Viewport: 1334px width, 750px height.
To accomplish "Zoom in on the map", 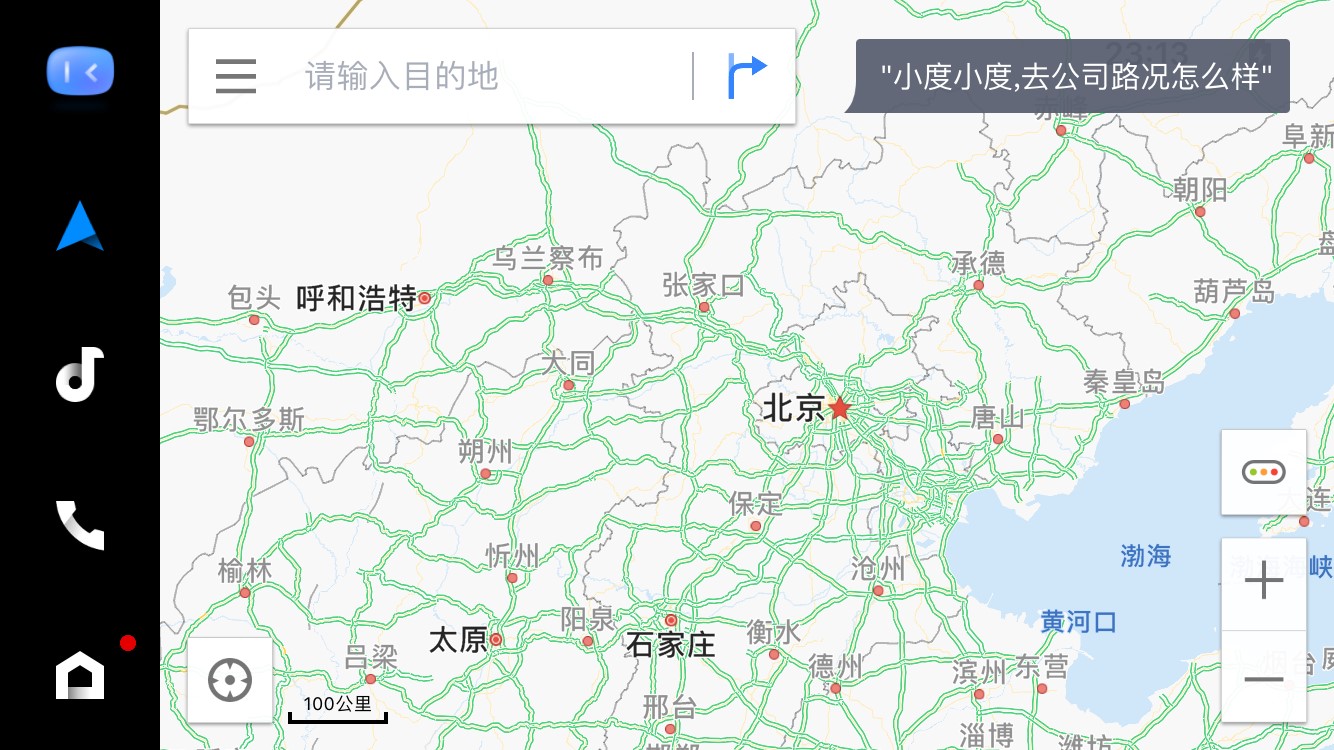I will [x=1263, y=582].
